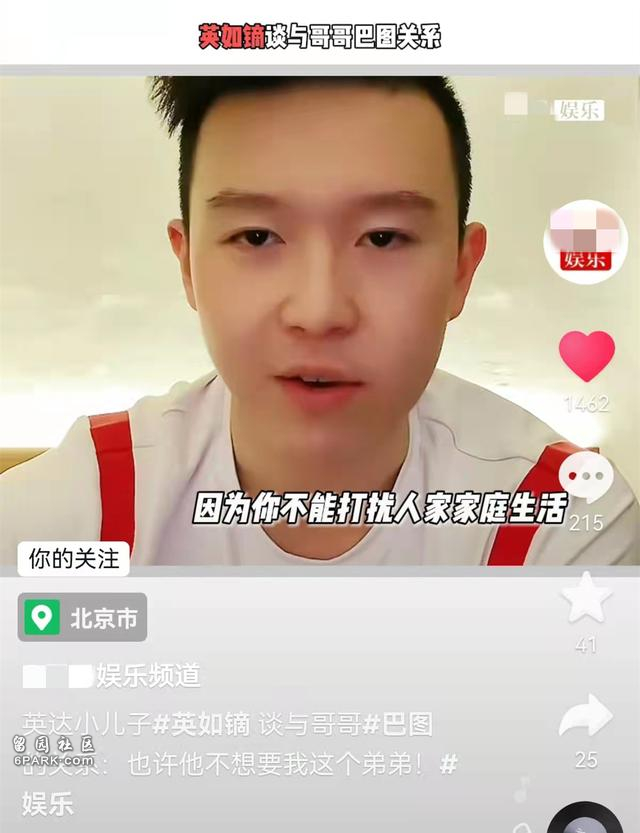Open the comments with 215 replies
The width and height of the screenshot is (640, 833).
tap(586, 477)
